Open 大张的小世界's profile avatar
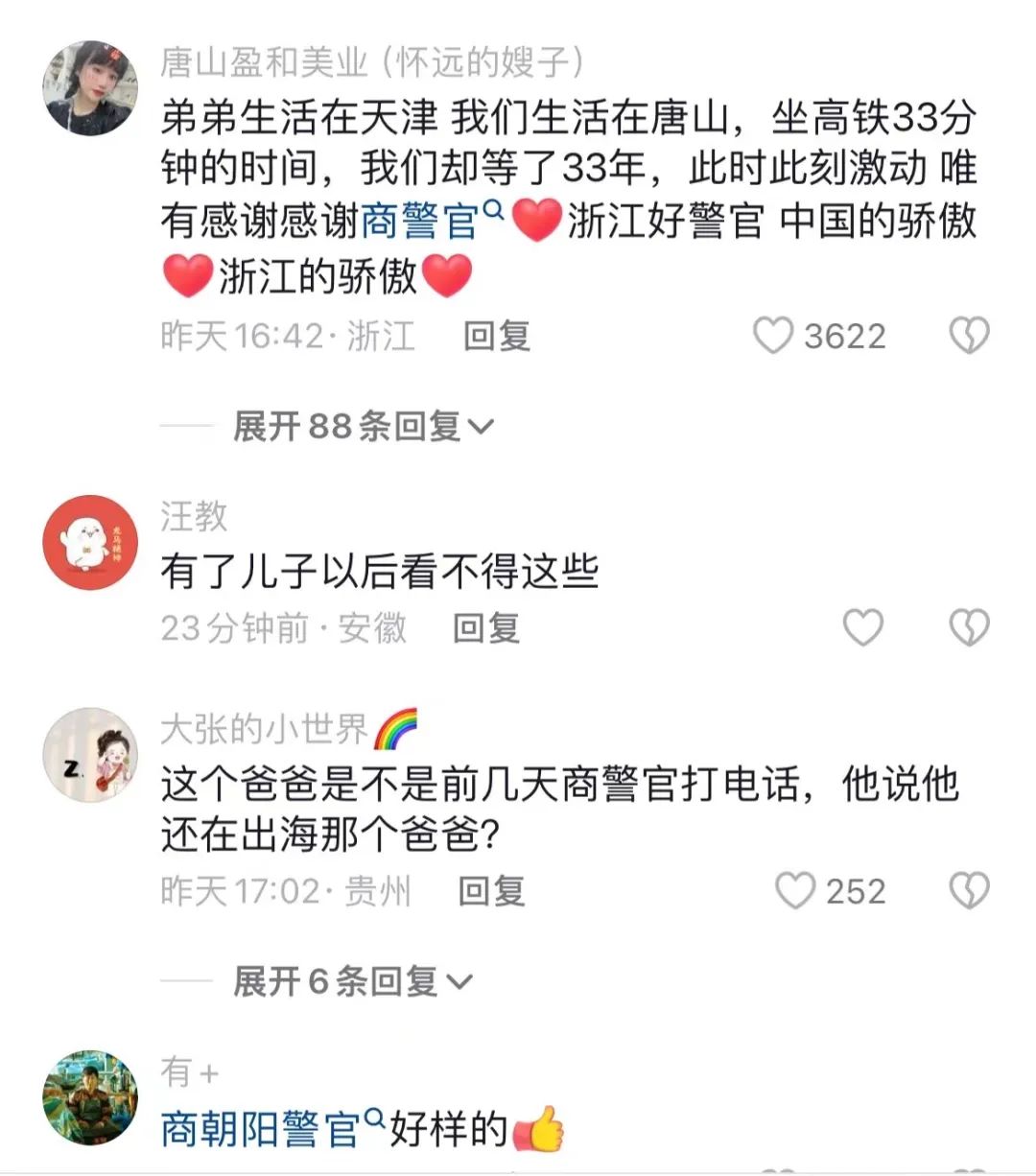 coord(90,755)
